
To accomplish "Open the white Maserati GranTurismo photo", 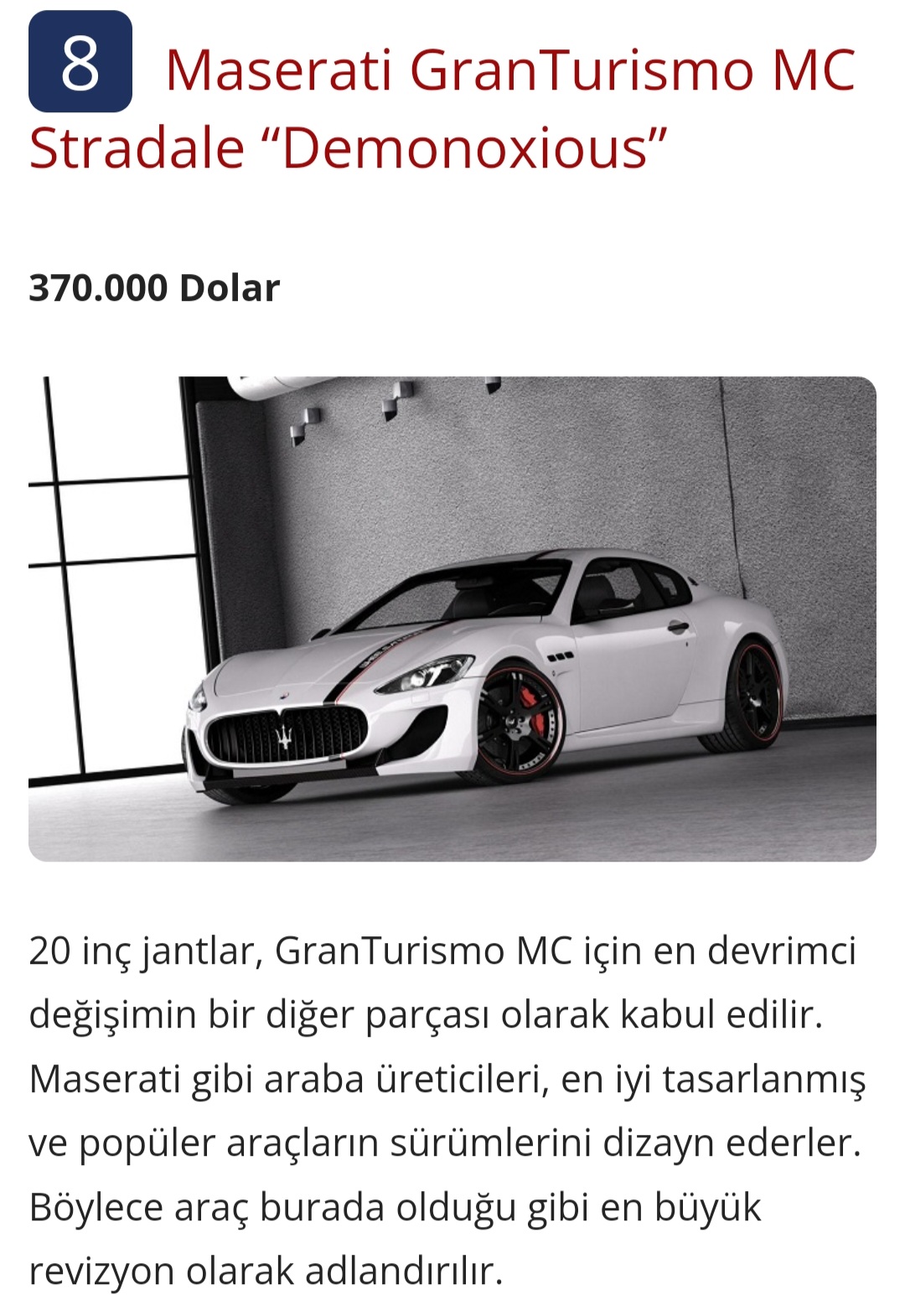I will tap(452, 619).
